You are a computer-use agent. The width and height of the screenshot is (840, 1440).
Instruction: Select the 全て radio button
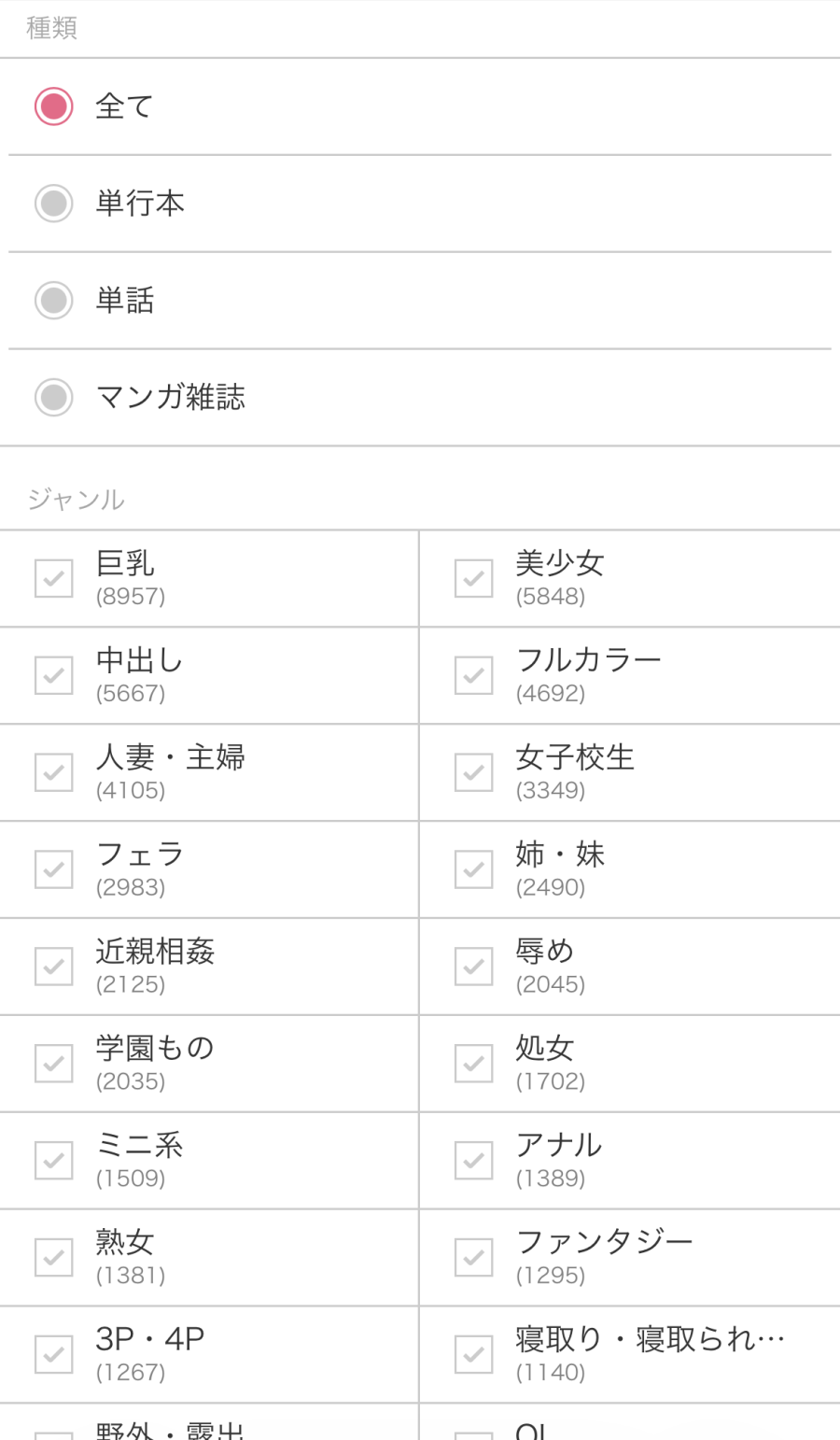coord(53,106)
